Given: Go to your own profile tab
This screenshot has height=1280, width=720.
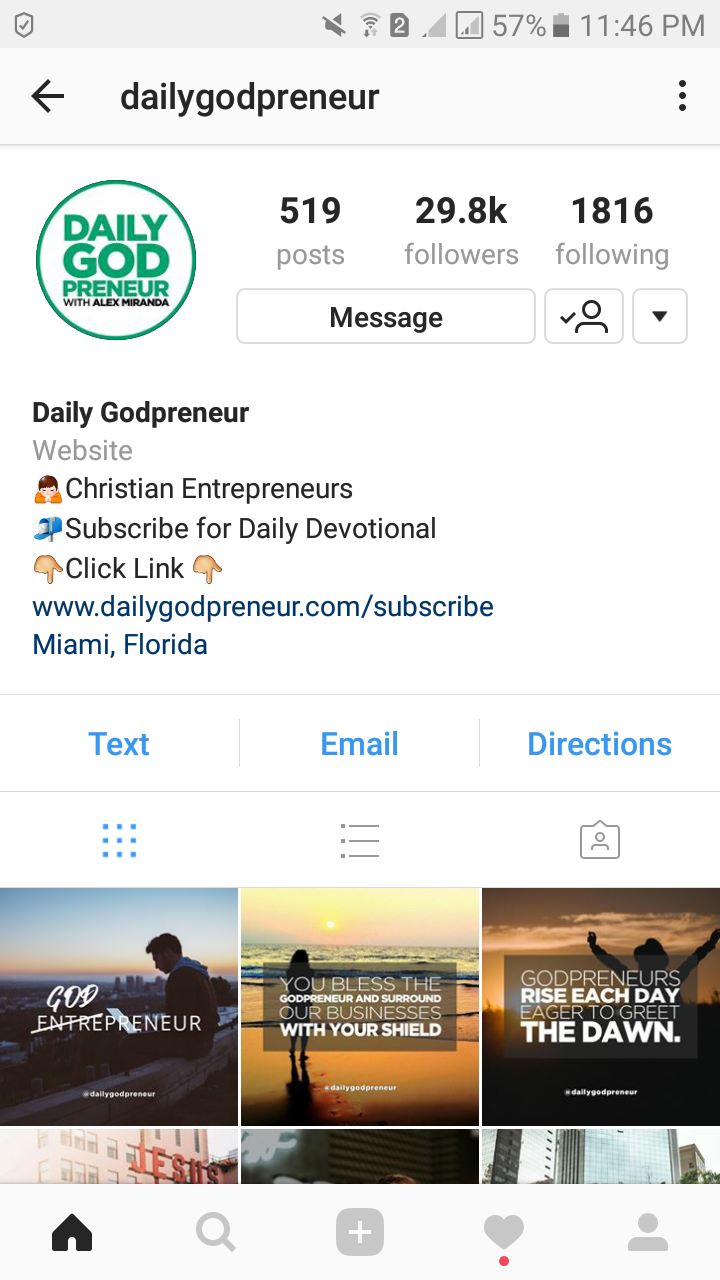Looking at the screenshot, I should click(648, 1233).
